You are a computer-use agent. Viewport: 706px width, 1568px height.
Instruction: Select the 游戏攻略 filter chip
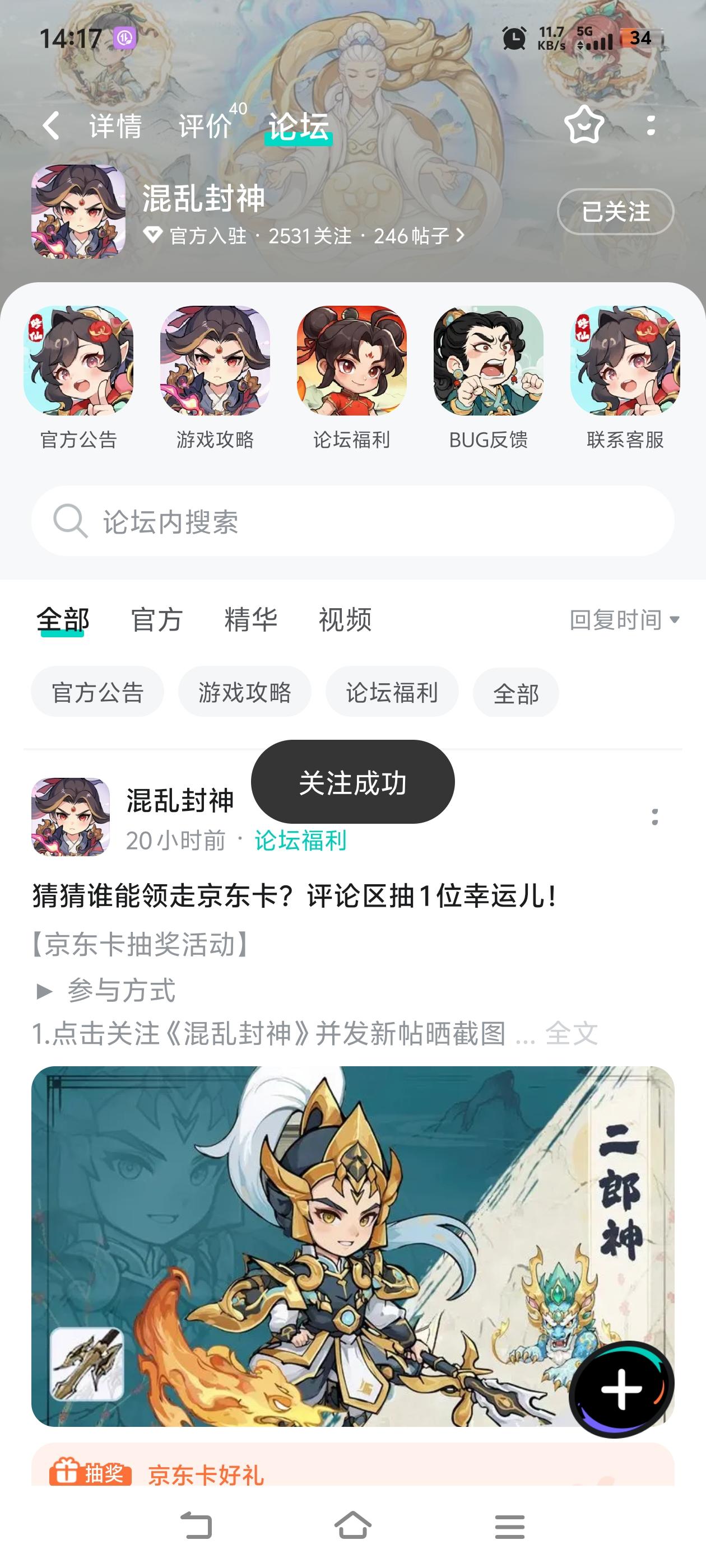(245, 692)
